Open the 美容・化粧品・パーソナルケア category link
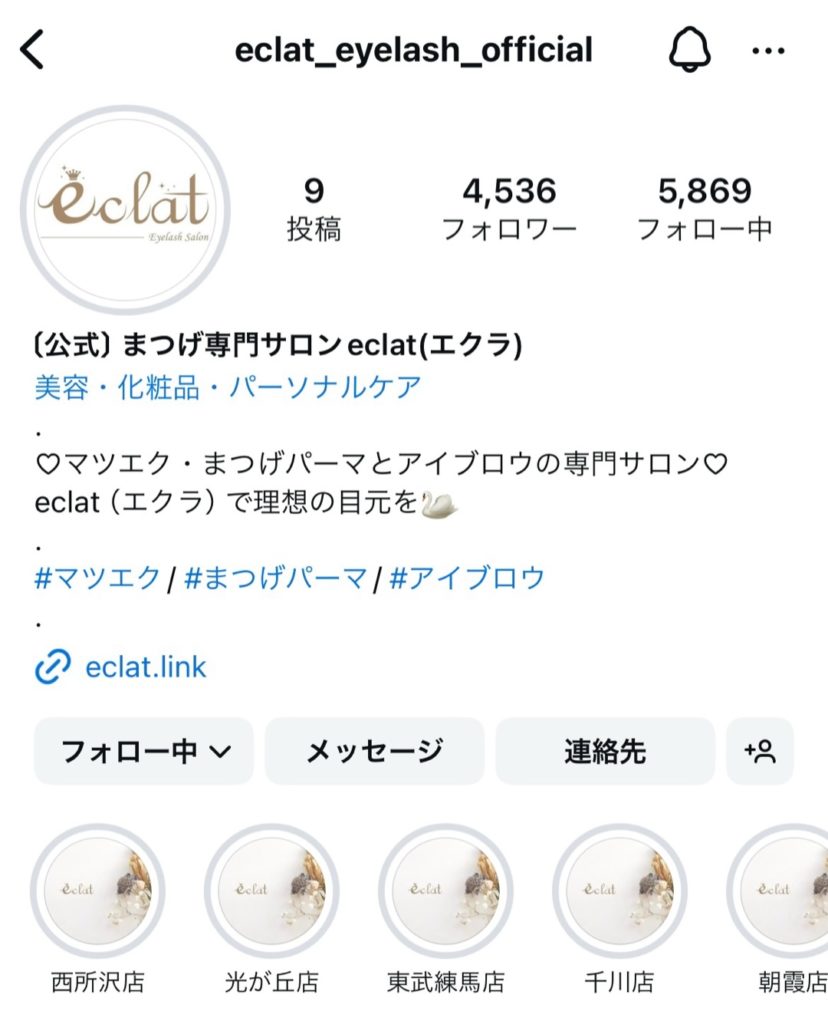Image resolution: width=828 pixels, height=1024 pixels. coord(228,387)
